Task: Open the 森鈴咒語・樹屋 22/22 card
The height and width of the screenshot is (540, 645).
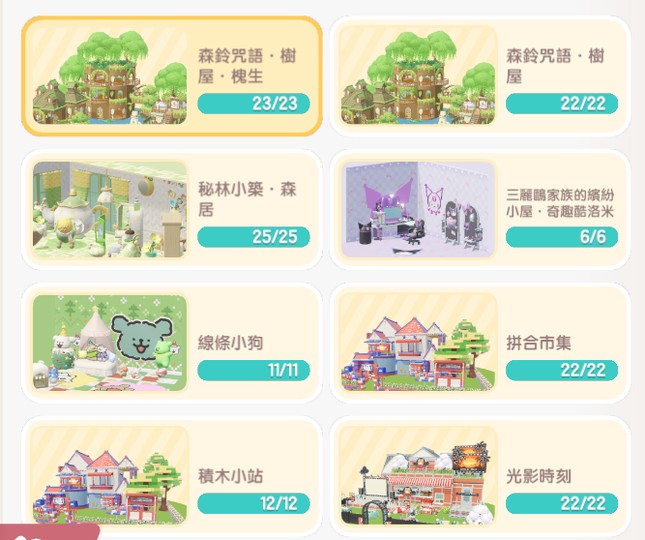Action: coord(480,76)
